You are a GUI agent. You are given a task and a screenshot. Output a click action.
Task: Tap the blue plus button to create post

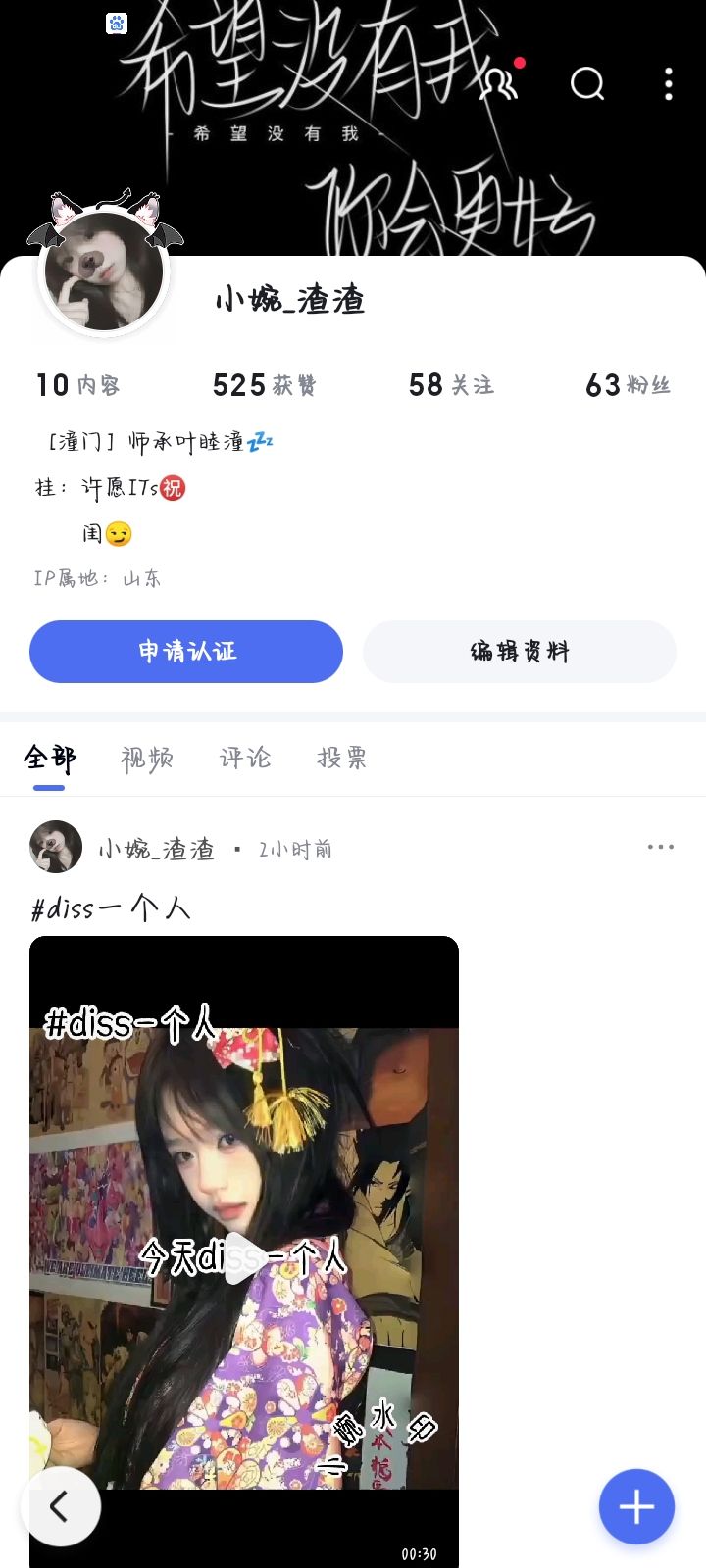636,1506
